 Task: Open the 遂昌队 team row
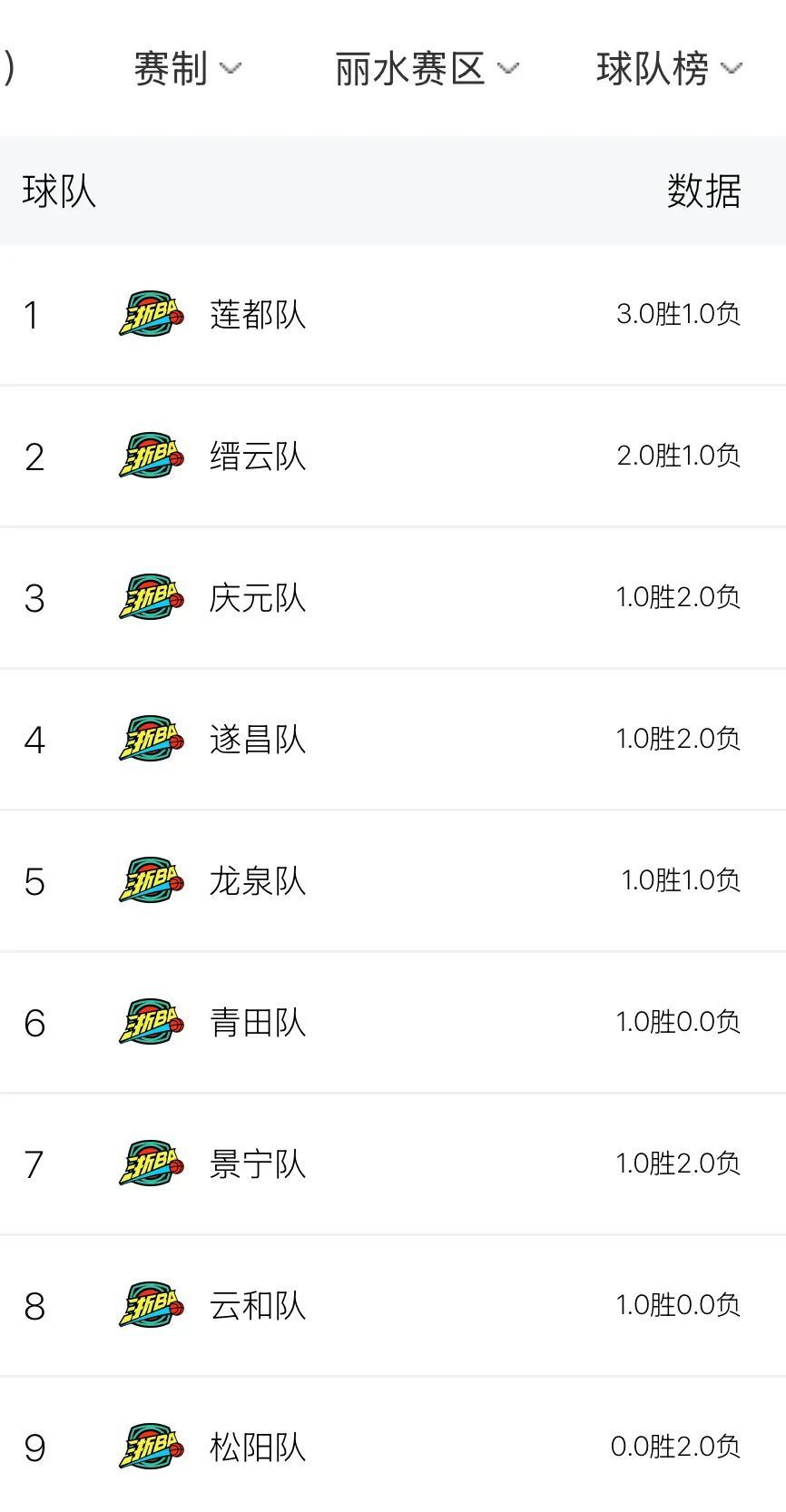click(x=393, y=740)
